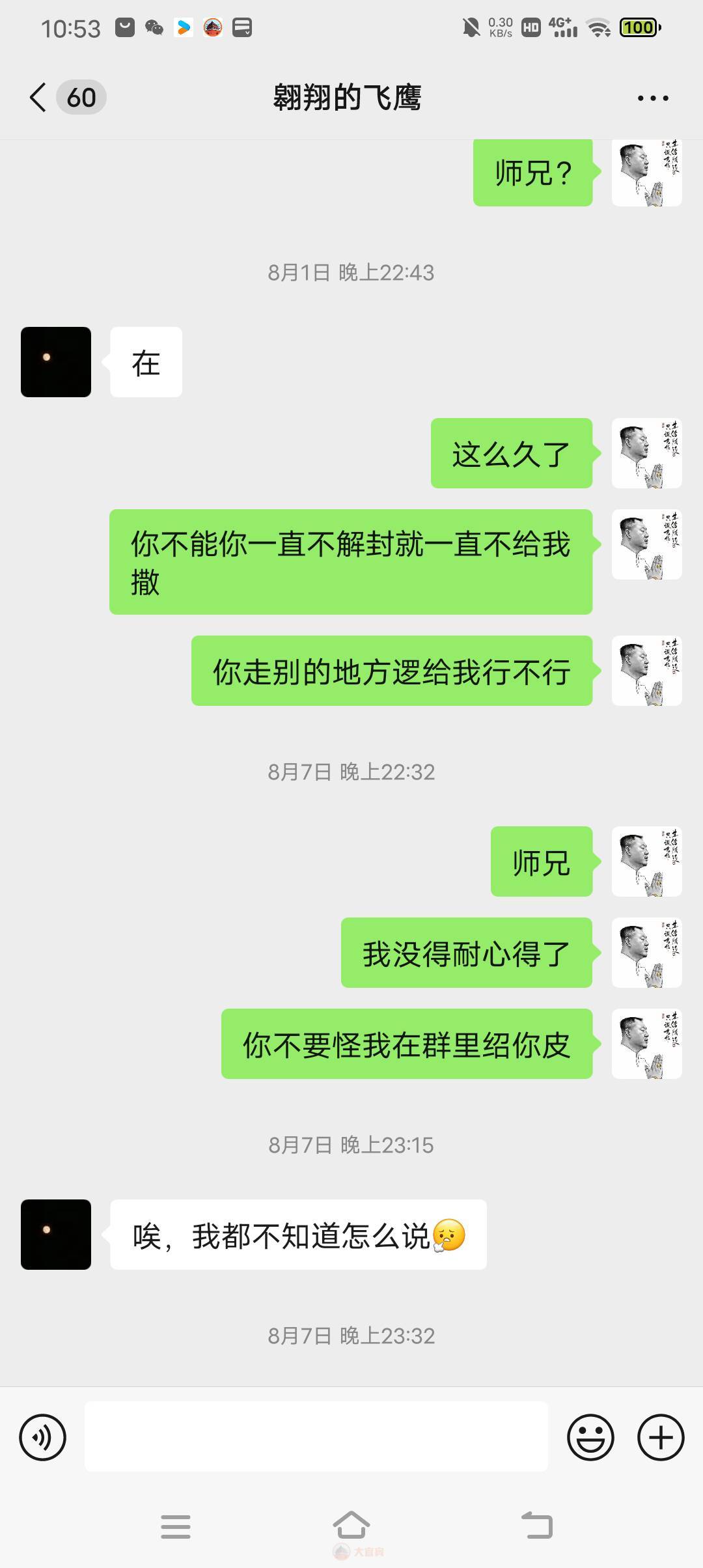Viewport: 703px width, 1568px height.
Task: Open recent apps from the navigation bar
Action: [x=176, y=1526]
